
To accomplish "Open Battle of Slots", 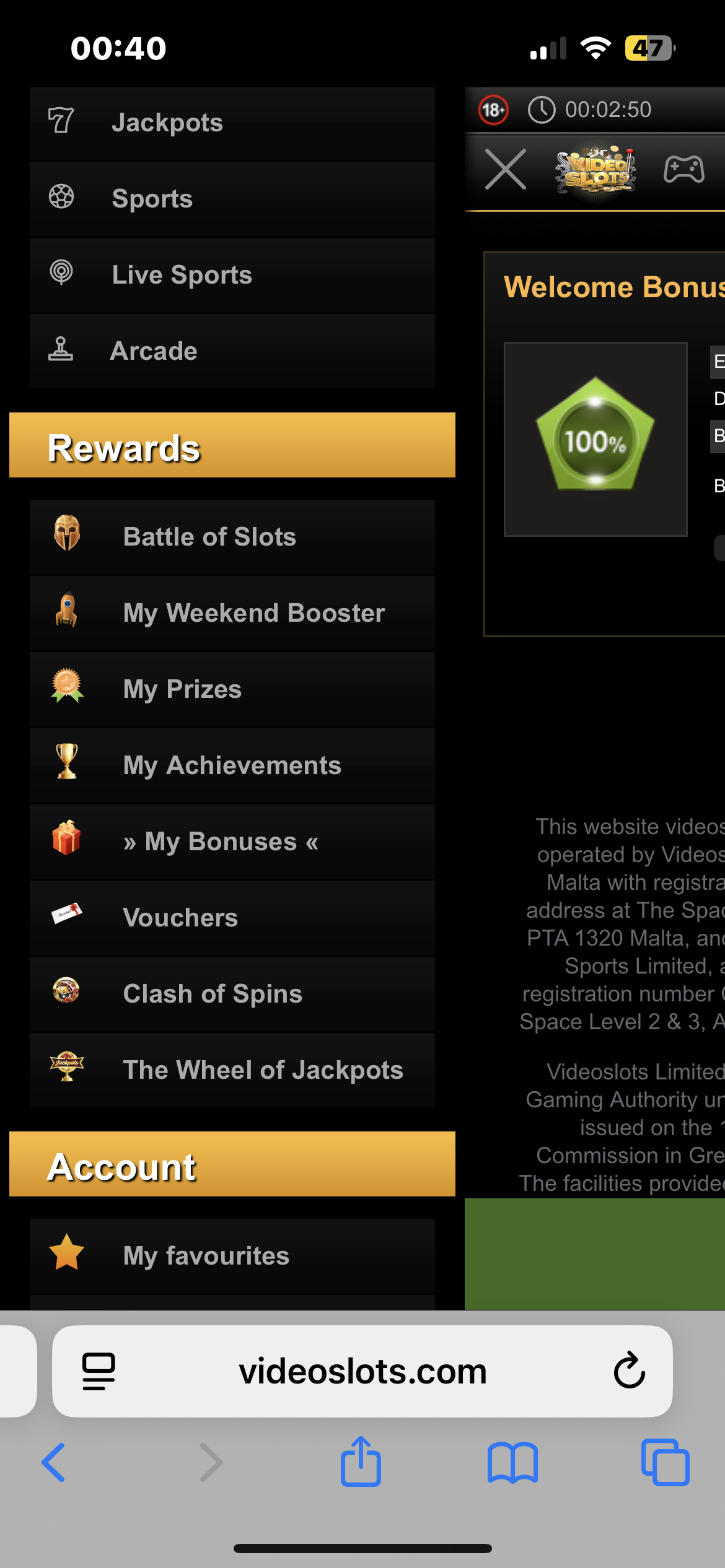I will (232, 537).
